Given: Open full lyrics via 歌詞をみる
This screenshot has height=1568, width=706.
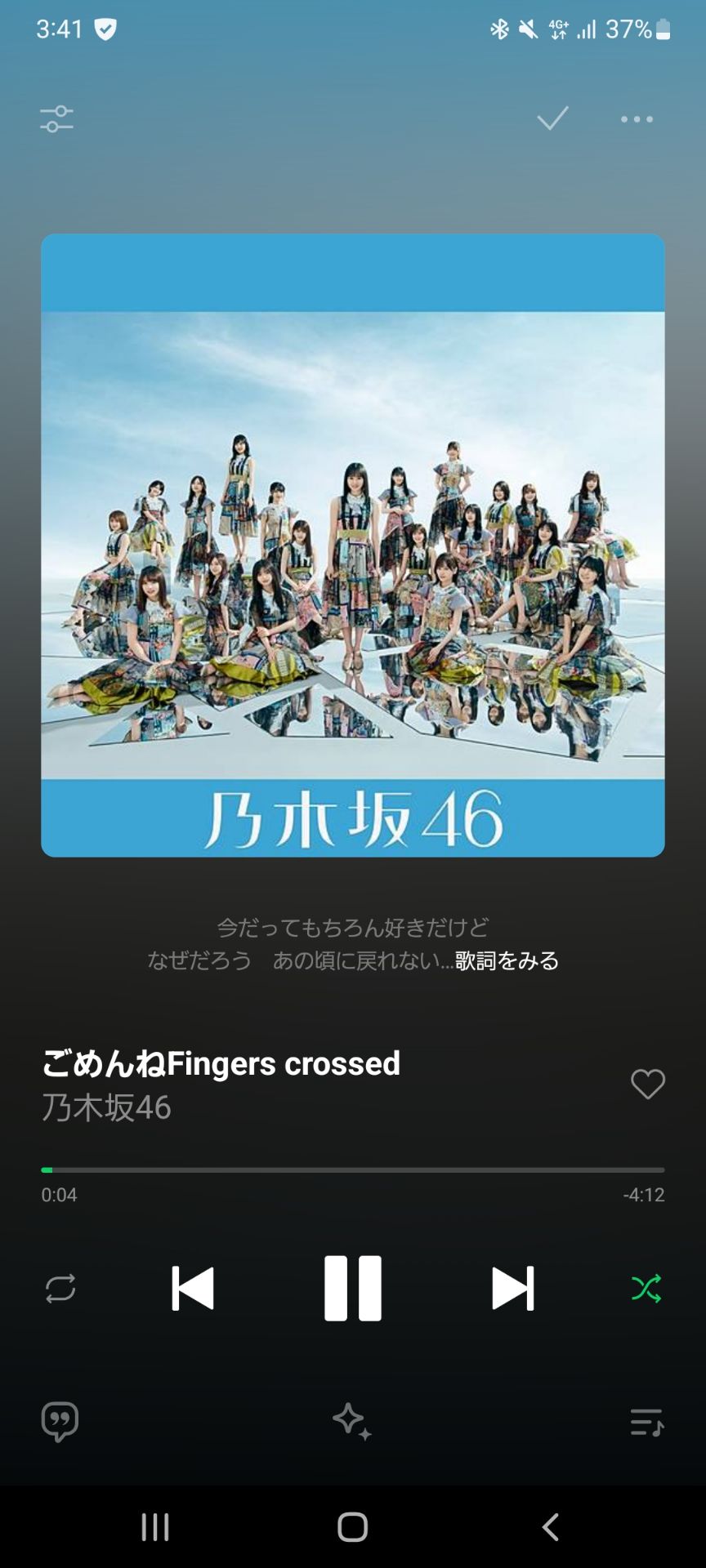Looking at the screenshot, I should pyautogui.click(x=507, y=960).
